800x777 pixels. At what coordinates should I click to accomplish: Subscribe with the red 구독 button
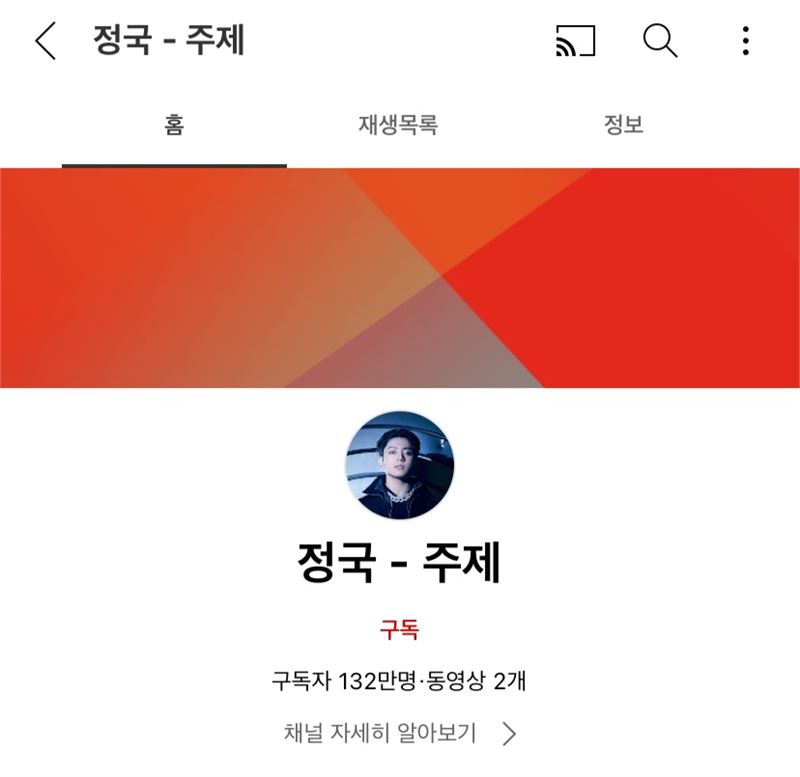pos(399,630)
